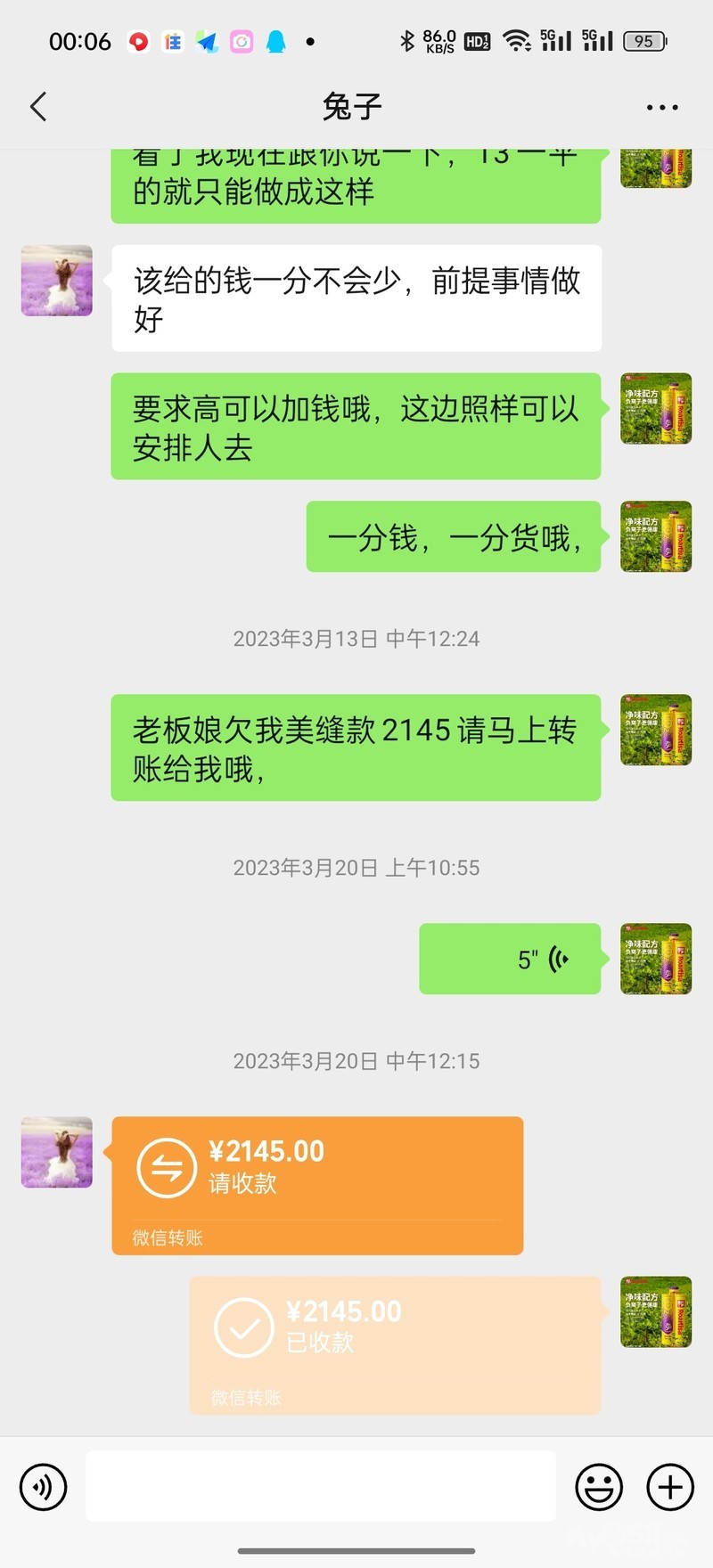Open my avatar beside the voice message
This screenshot has height=1568, width=713.
coord(656,959)
